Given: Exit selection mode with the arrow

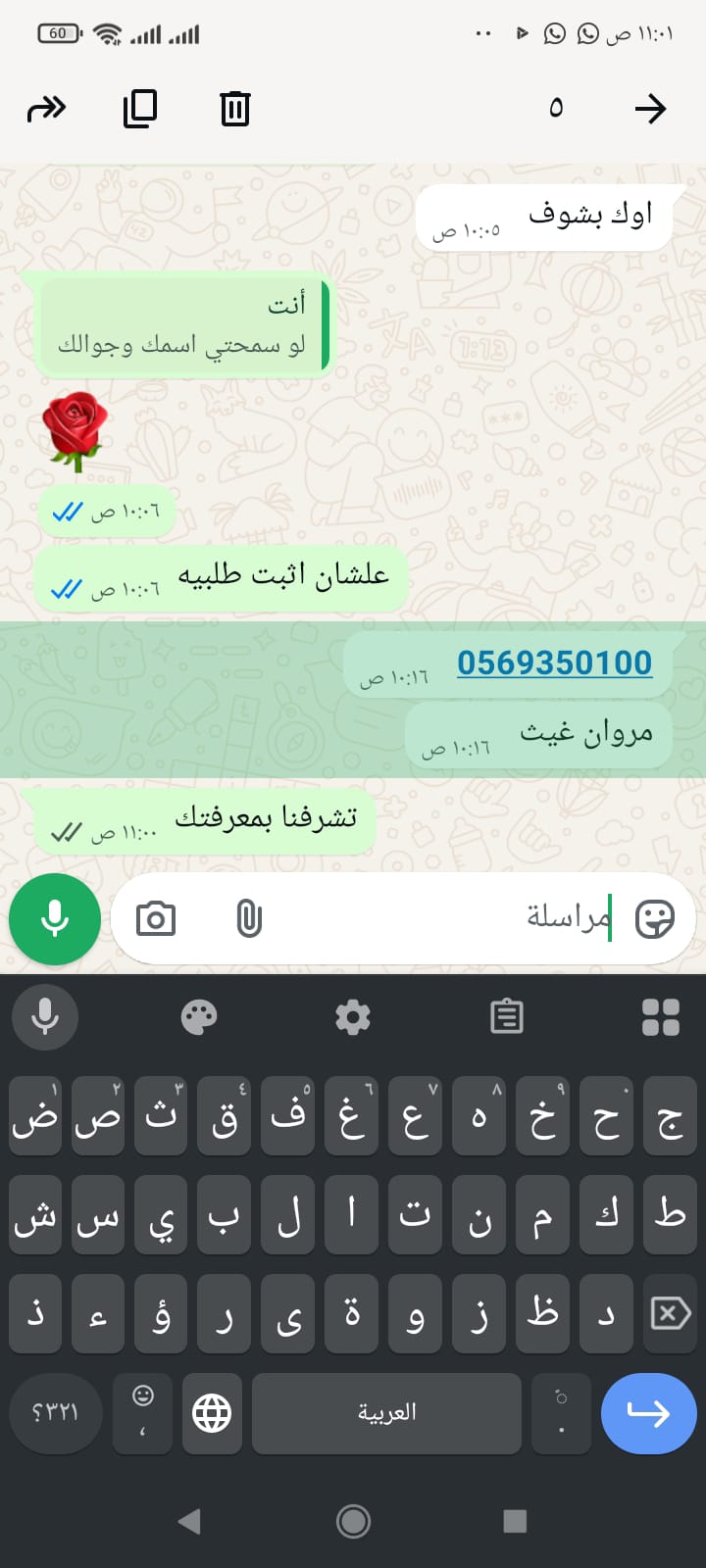Looking at the screenshot, I should point(650,108).
